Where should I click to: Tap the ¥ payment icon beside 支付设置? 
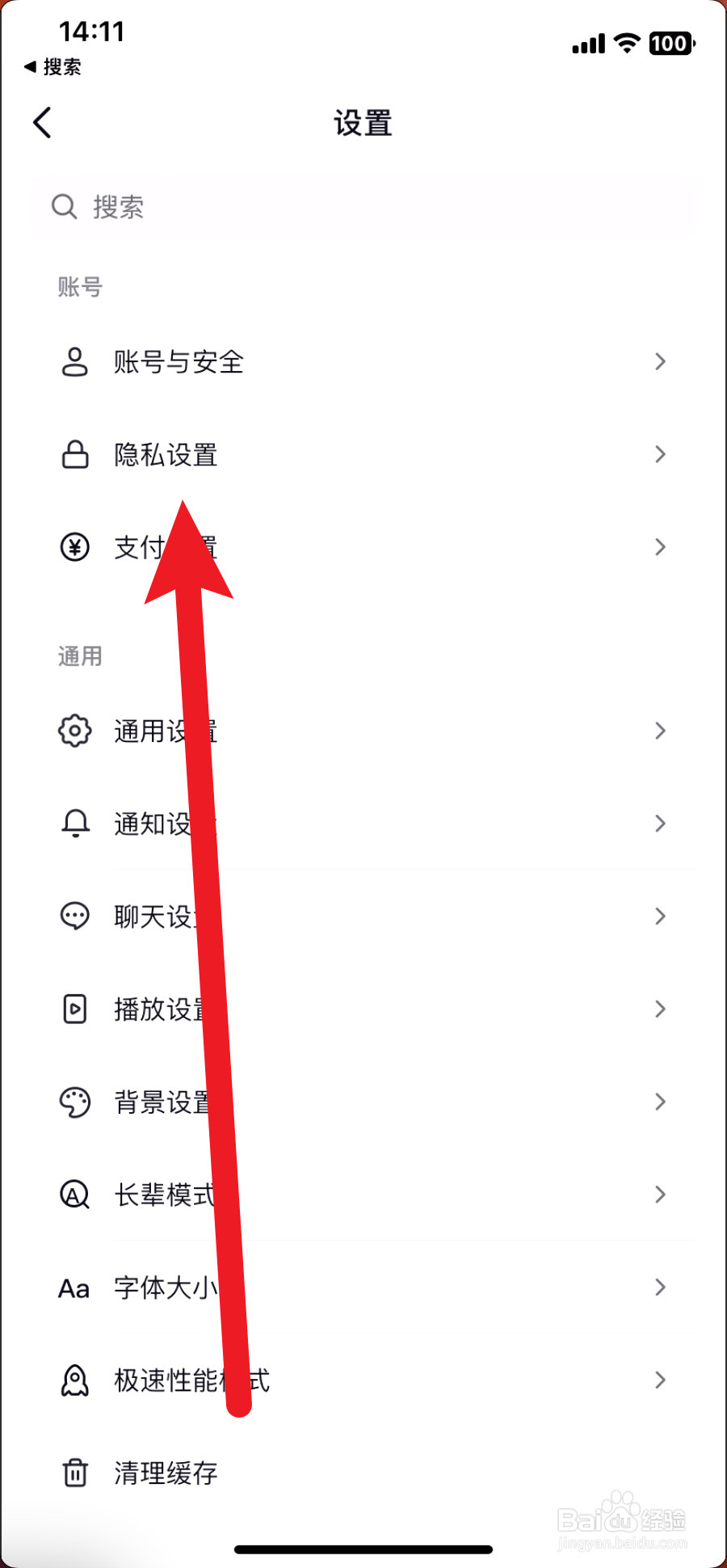[x=74, y=547]
